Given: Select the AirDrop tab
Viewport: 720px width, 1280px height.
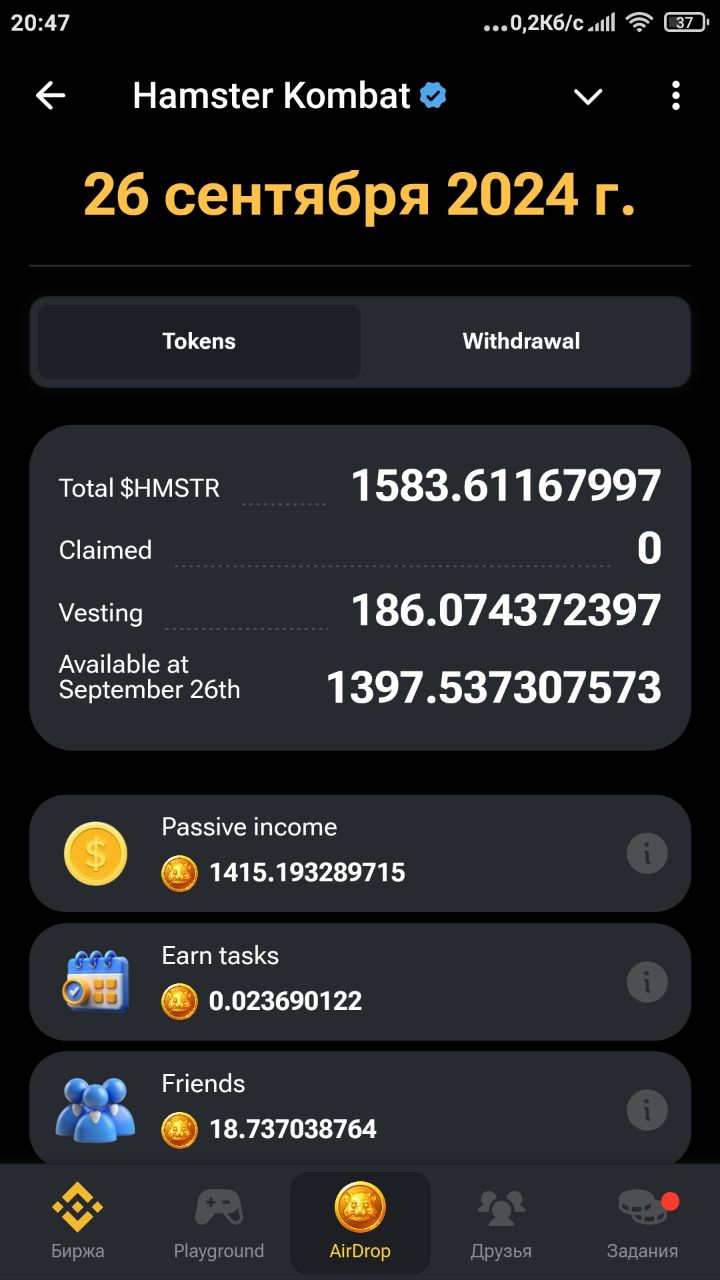Looking at the screenshot, I should 360,1222.
